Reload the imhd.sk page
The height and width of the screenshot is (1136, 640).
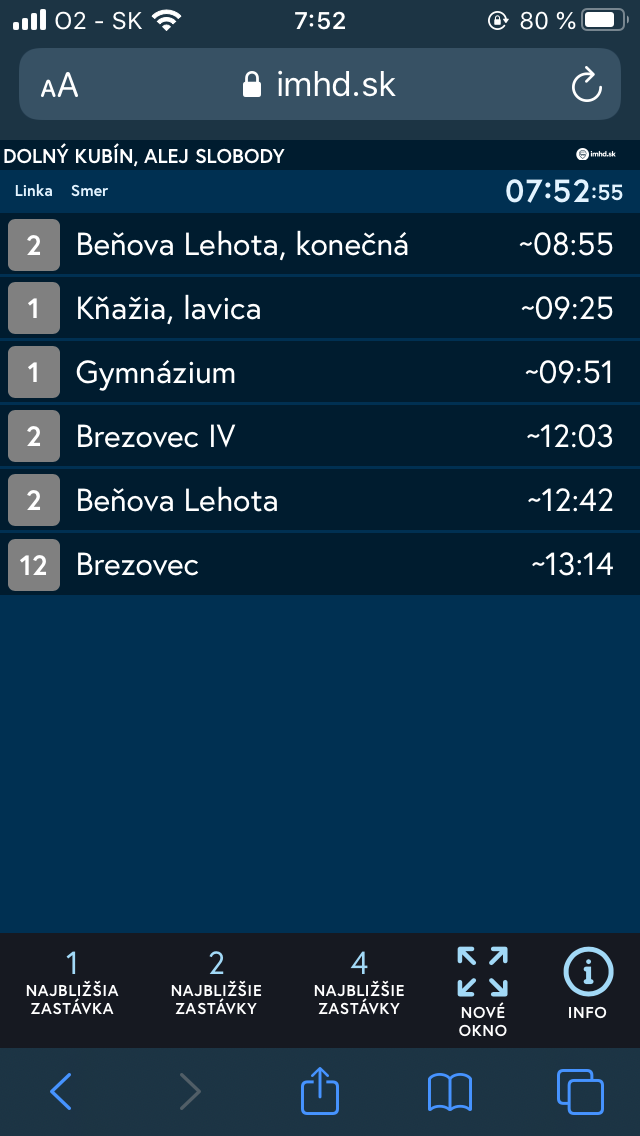coord(586,85)
